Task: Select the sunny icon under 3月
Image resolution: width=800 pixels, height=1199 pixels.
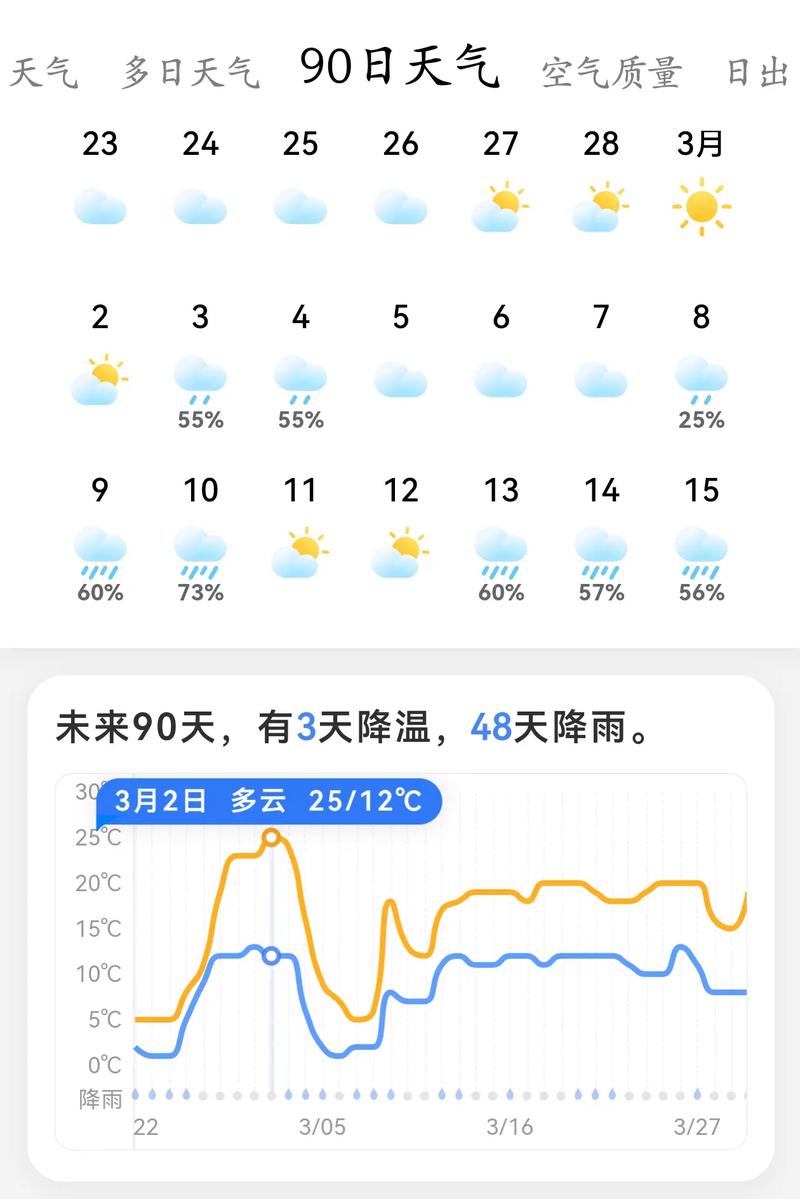Action: [701, 206]
